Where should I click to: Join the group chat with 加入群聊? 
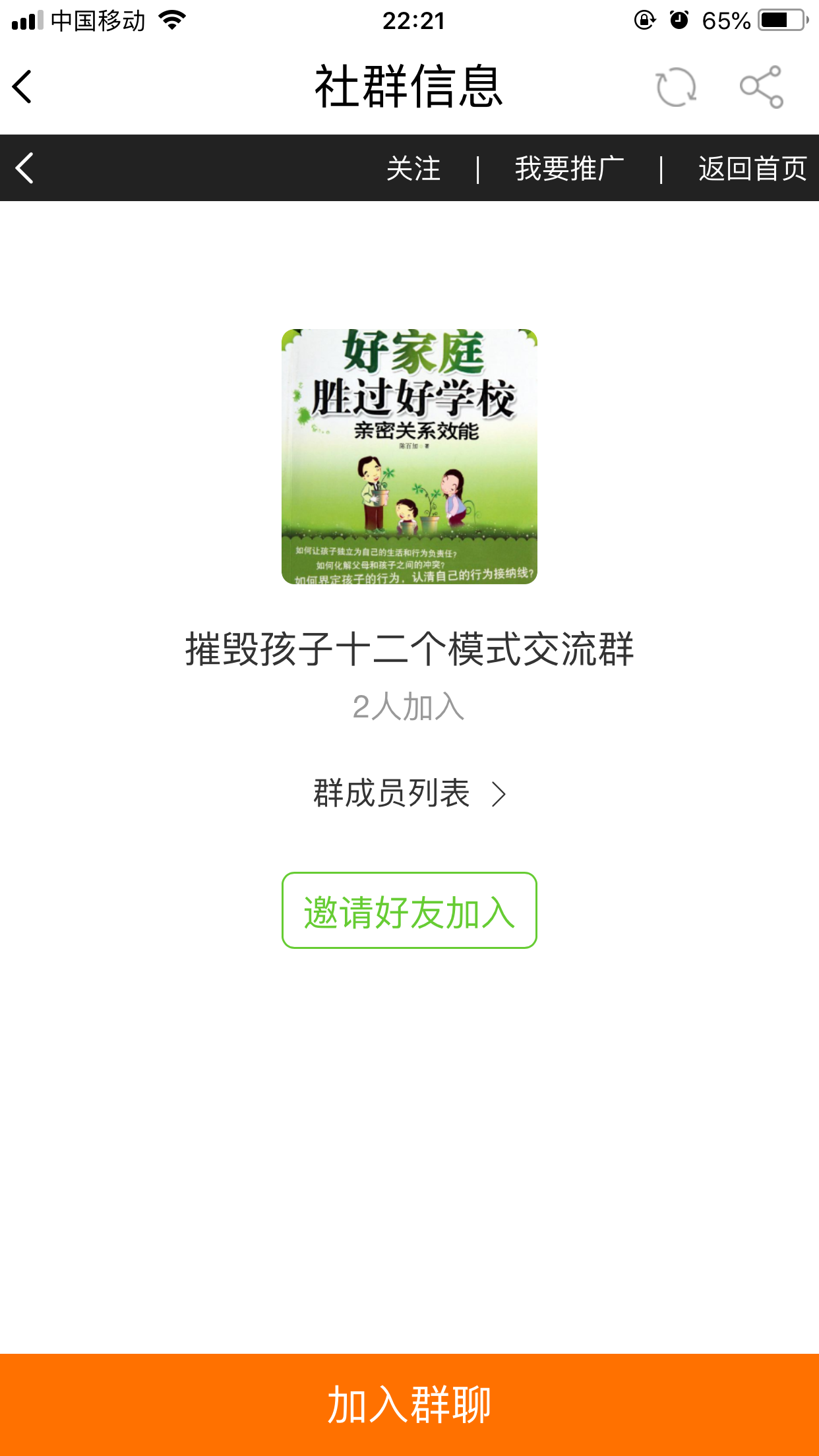pos(409,1405)
